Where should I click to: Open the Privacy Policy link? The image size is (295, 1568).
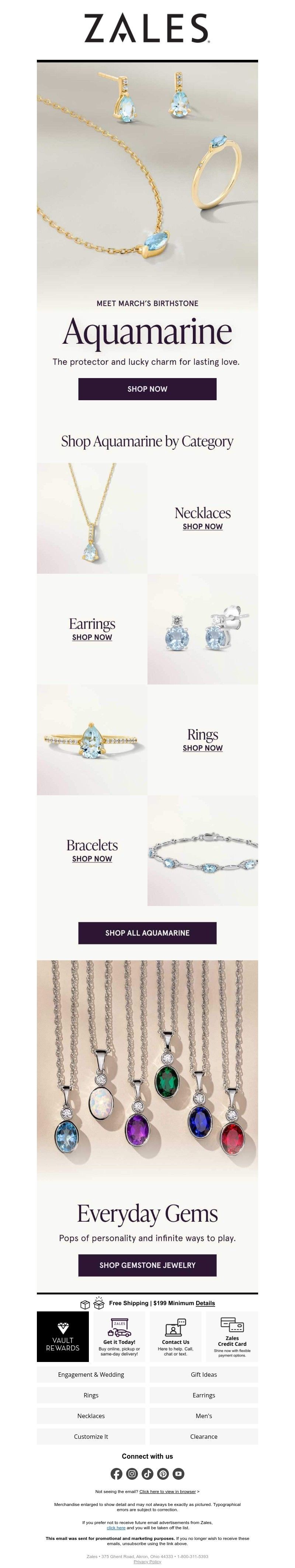pos(147,1562)
